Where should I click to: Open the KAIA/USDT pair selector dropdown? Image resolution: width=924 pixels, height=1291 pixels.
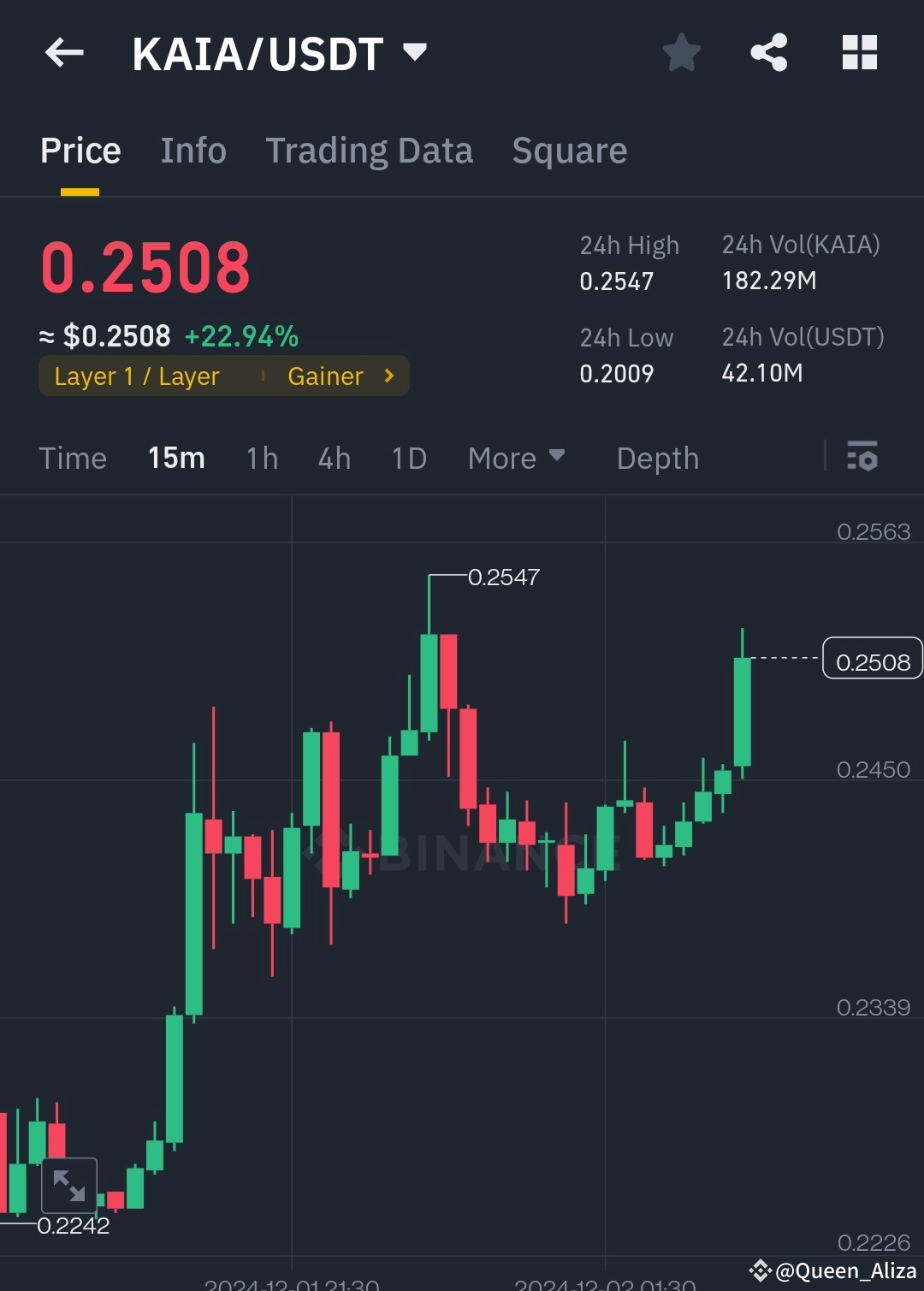point(416,52)
